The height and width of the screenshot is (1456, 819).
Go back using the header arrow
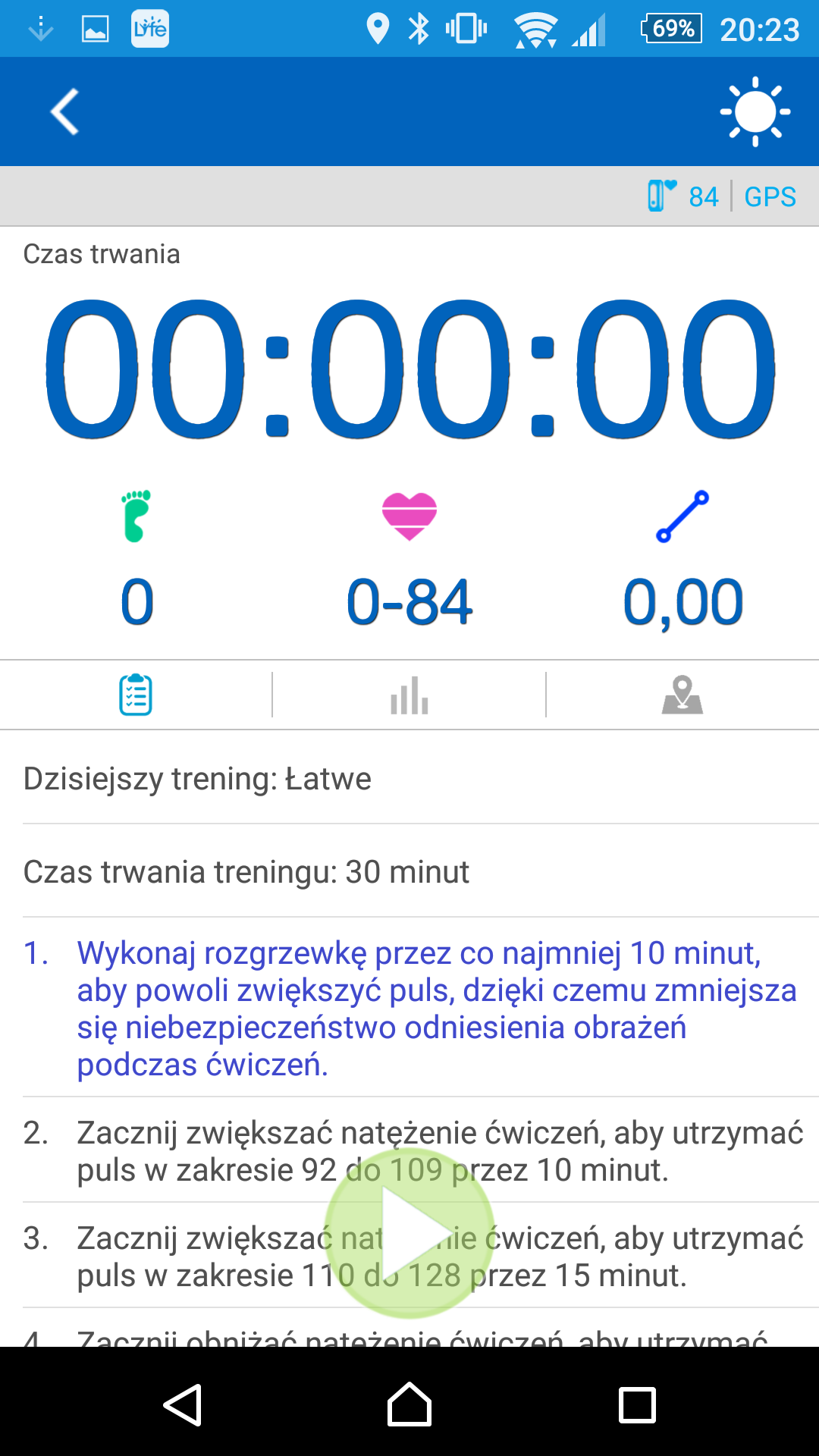(65, 111)
